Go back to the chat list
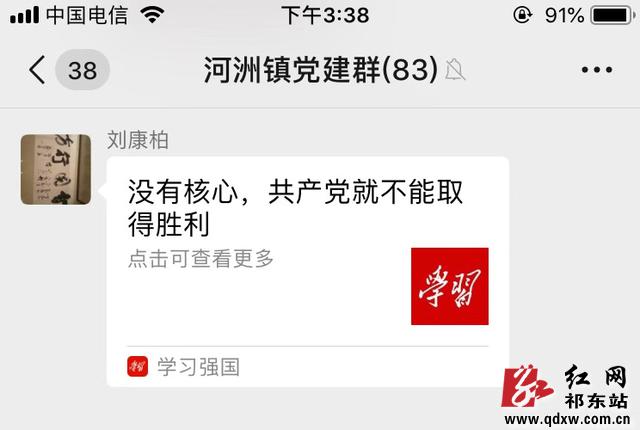 [38, 70]
